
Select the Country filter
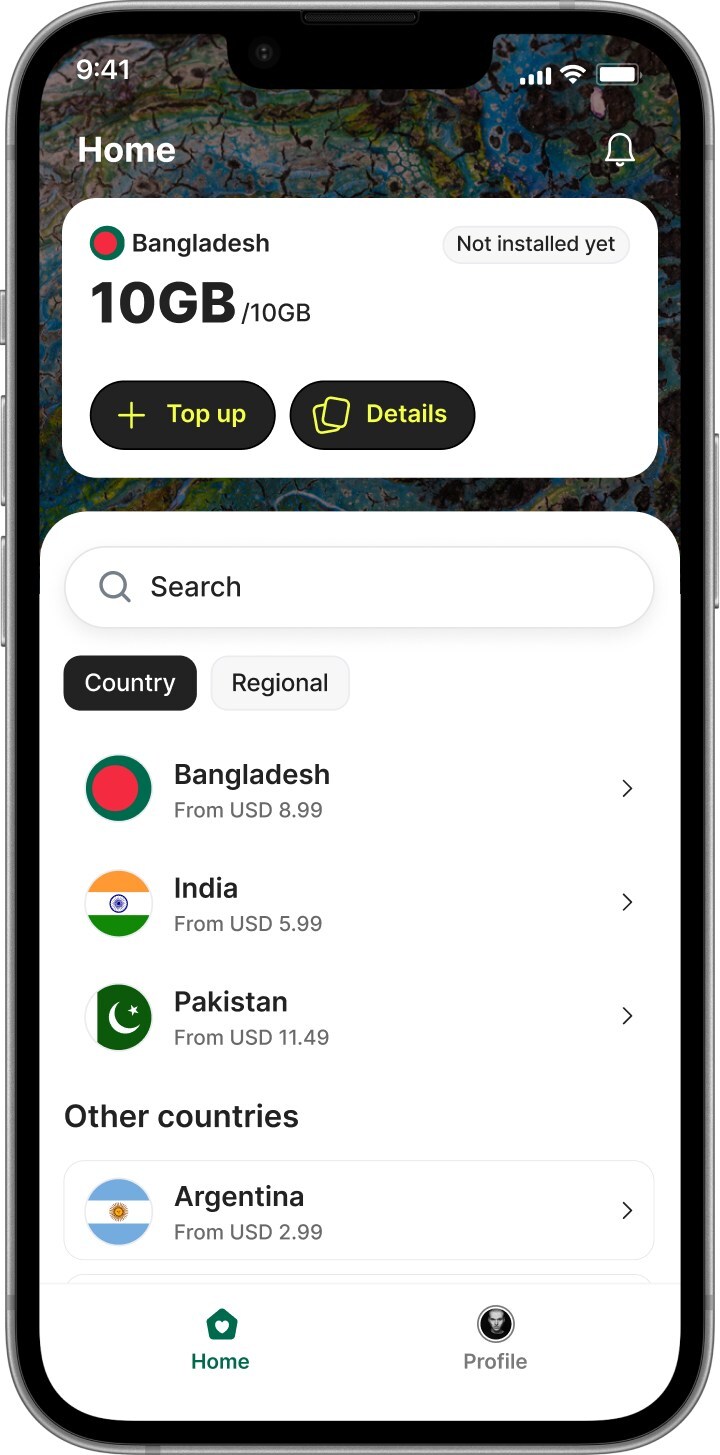[x=130, y=683]
